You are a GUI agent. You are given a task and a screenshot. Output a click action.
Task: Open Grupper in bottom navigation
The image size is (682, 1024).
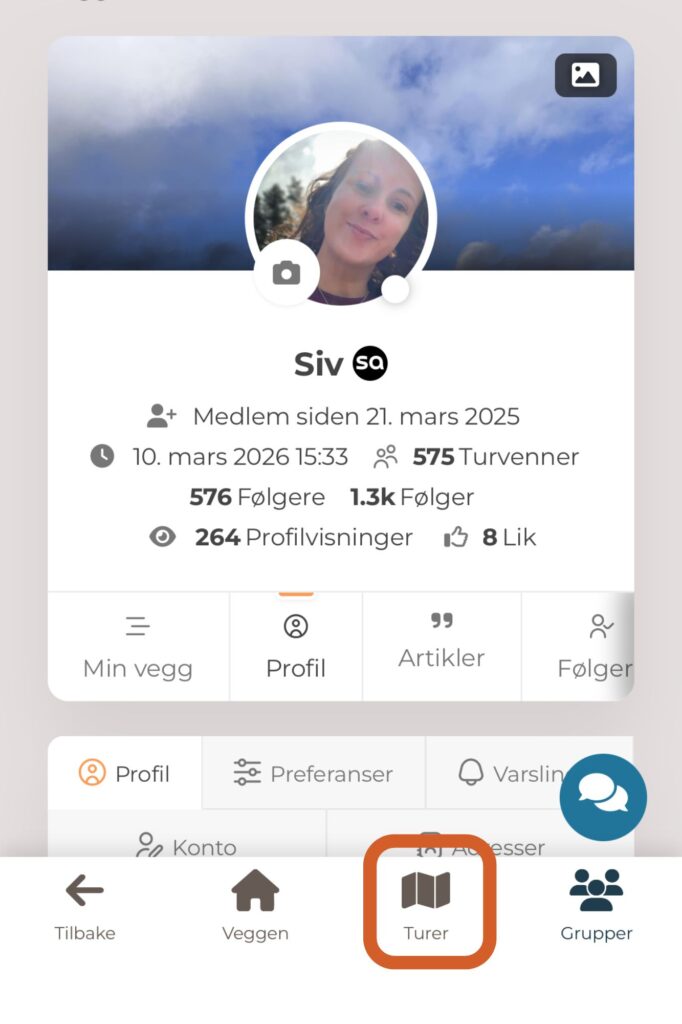click(596, 905)
